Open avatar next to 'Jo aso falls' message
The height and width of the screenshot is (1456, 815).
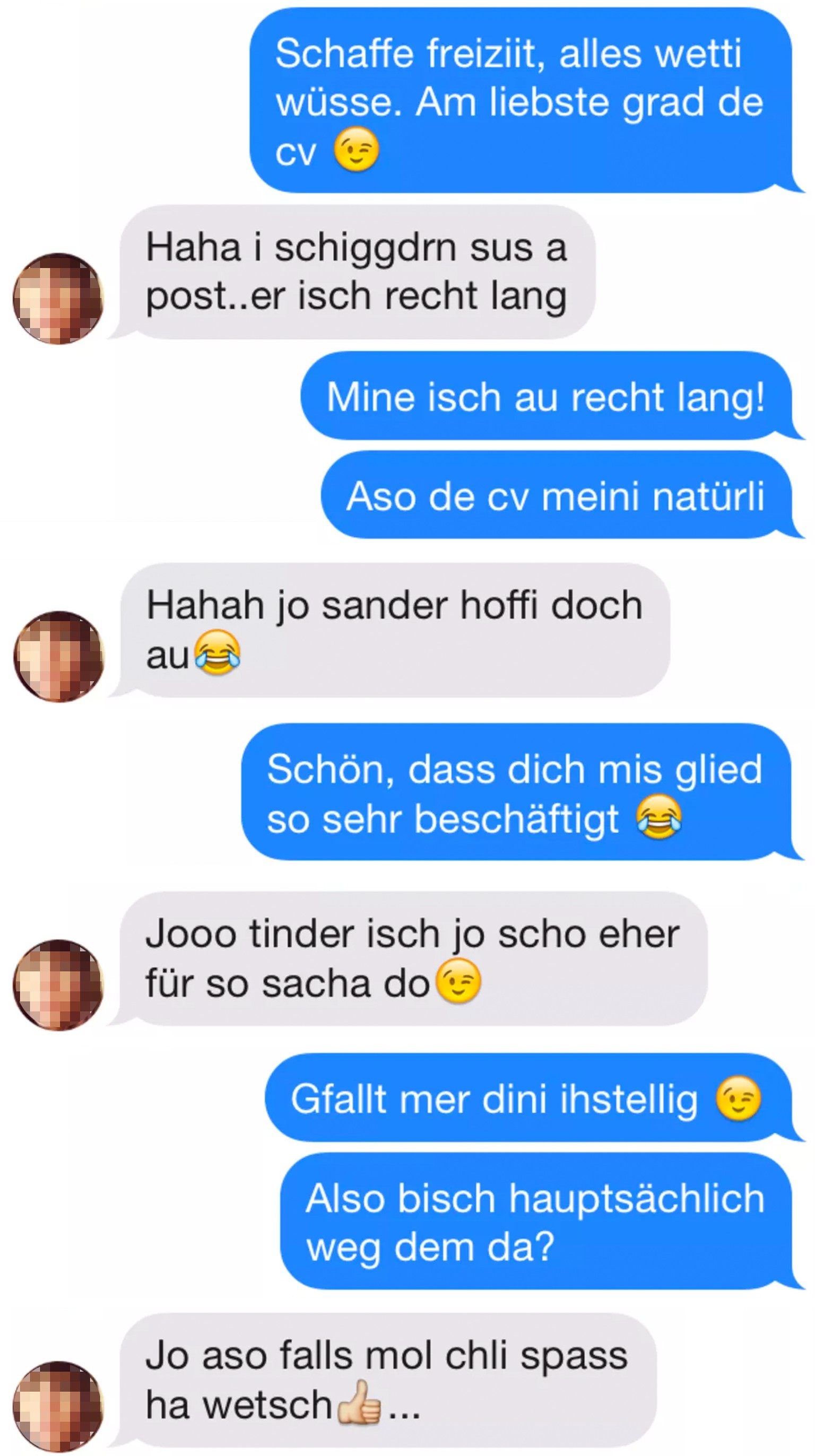58,1406
